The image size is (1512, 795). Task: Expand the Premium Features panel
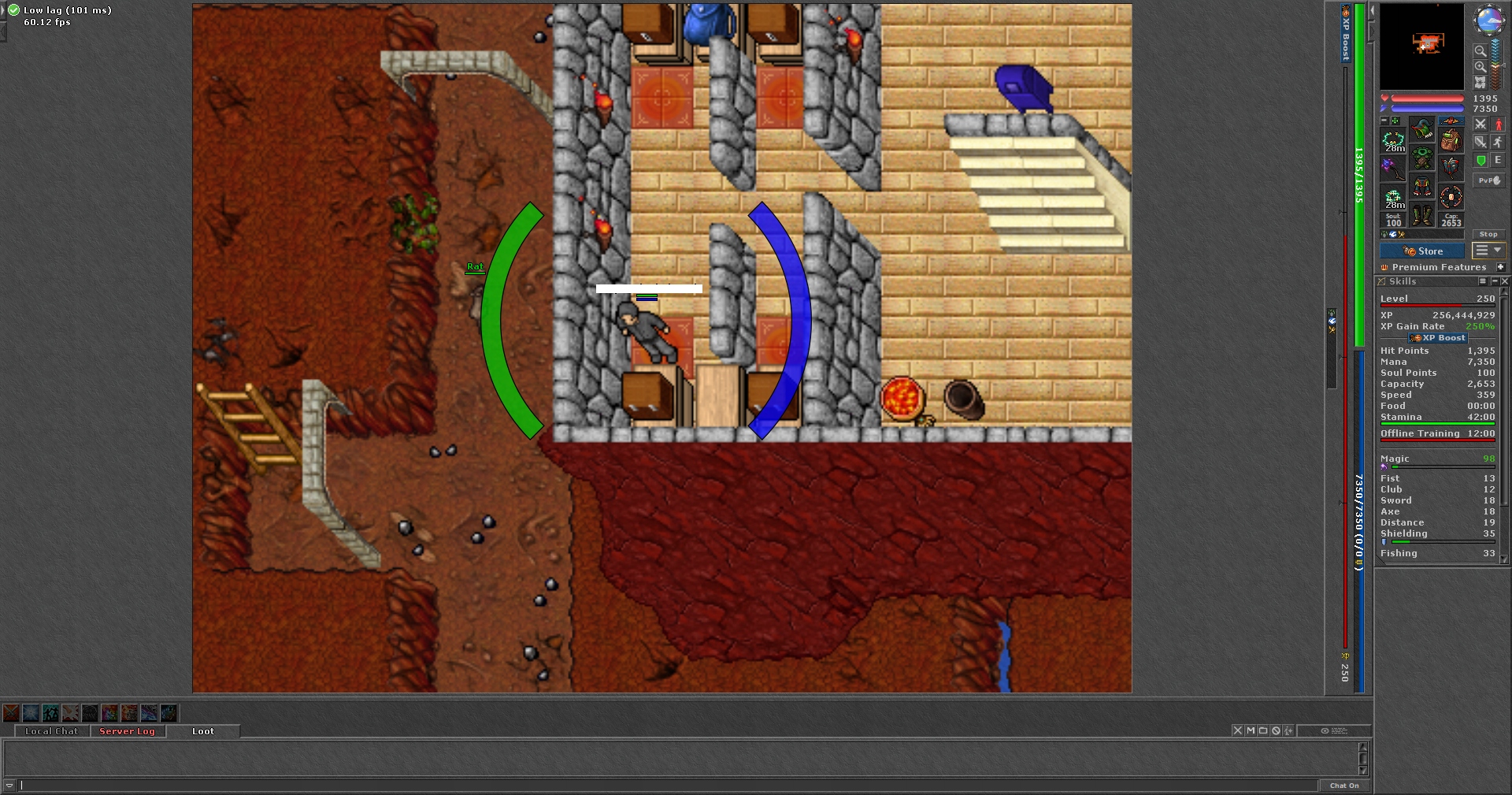click(x=1500, y=267)
